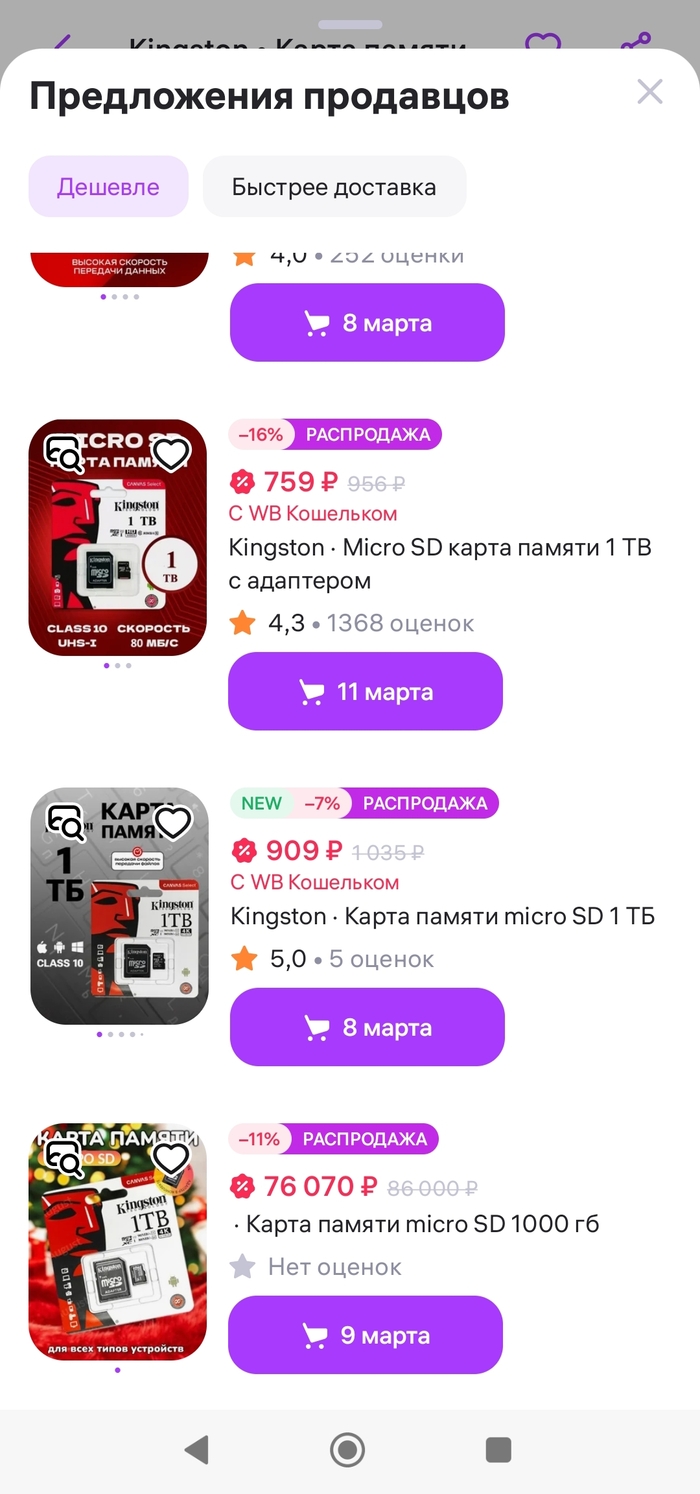
Task: Add the 76 070 ₽ card to cart
Action: coord(365,1336)
